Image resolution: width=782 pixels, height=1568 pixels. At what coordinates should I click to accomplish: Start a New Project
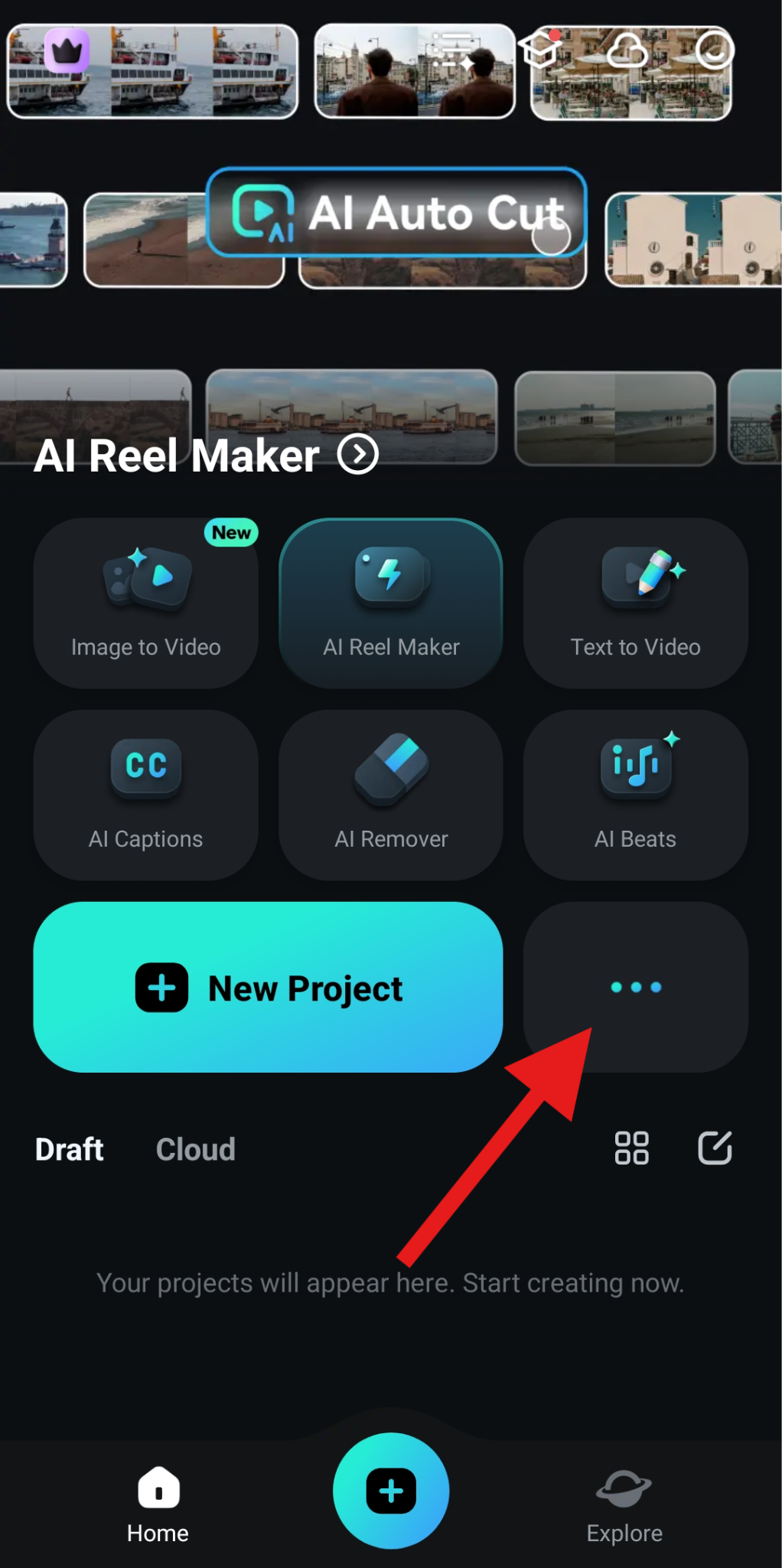point(268,987)
